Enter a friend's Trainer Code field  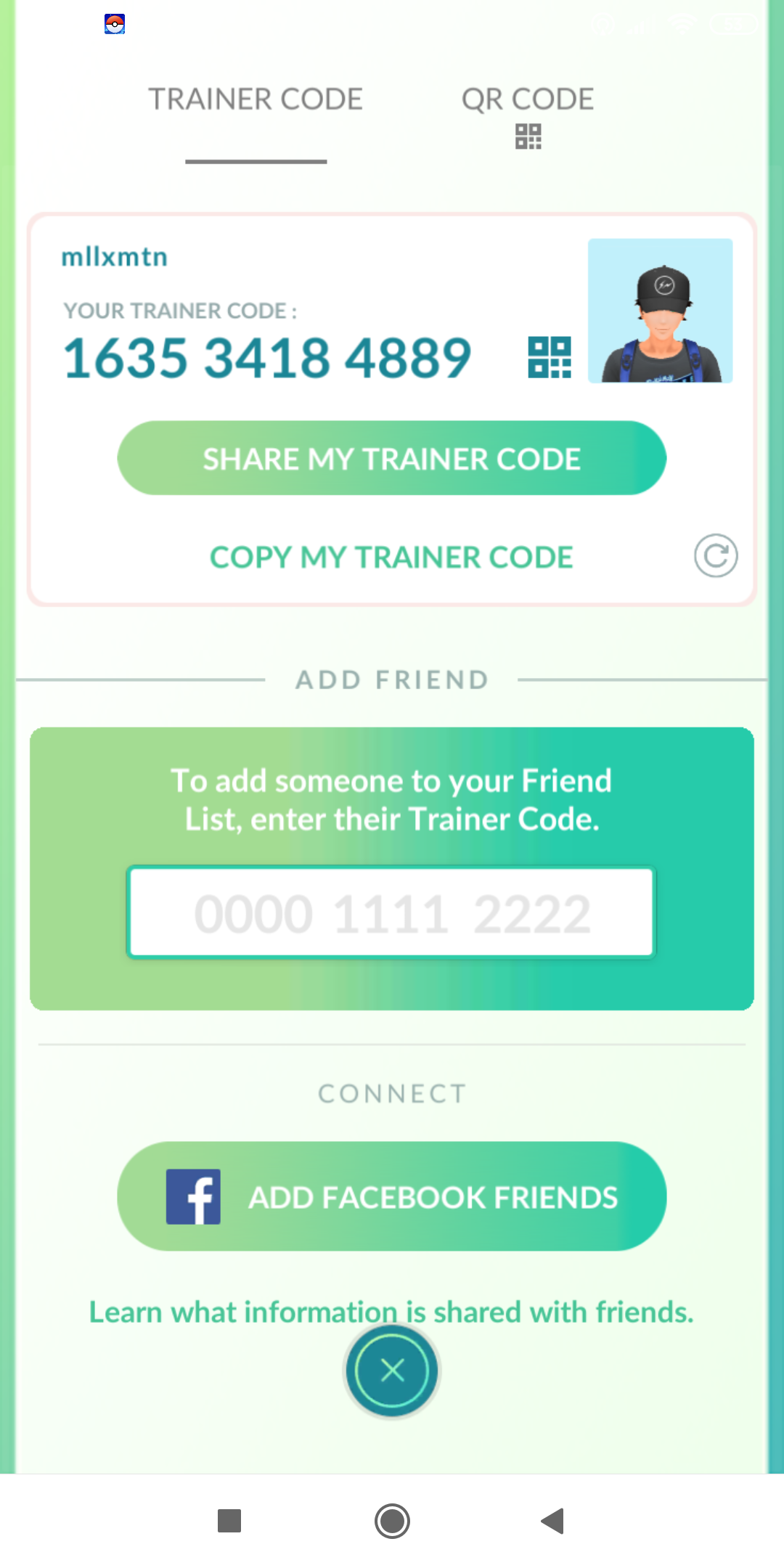(391, 913)
